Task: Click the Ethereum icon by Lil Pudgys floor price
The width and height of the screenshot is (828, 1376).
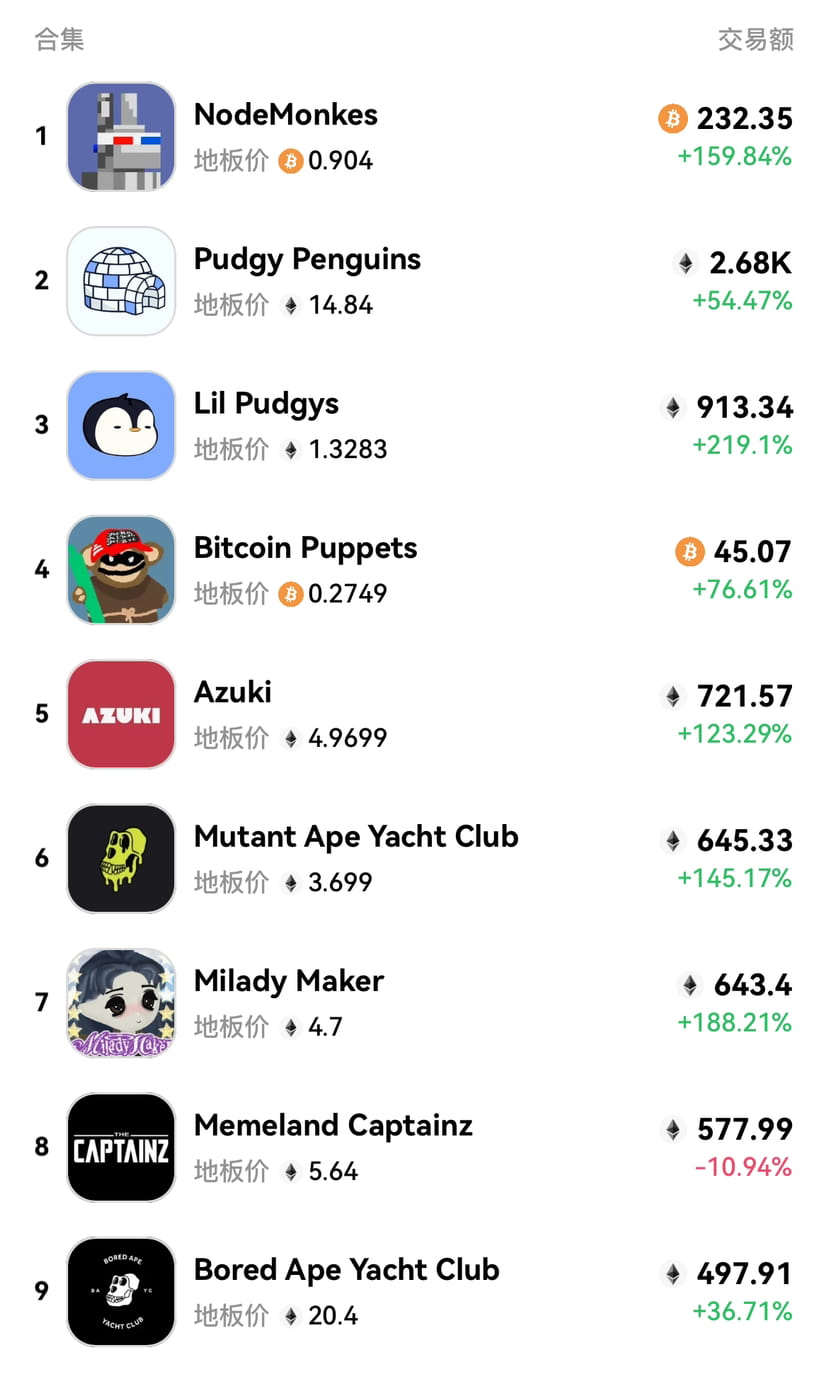Action: [x=290, y=449]
